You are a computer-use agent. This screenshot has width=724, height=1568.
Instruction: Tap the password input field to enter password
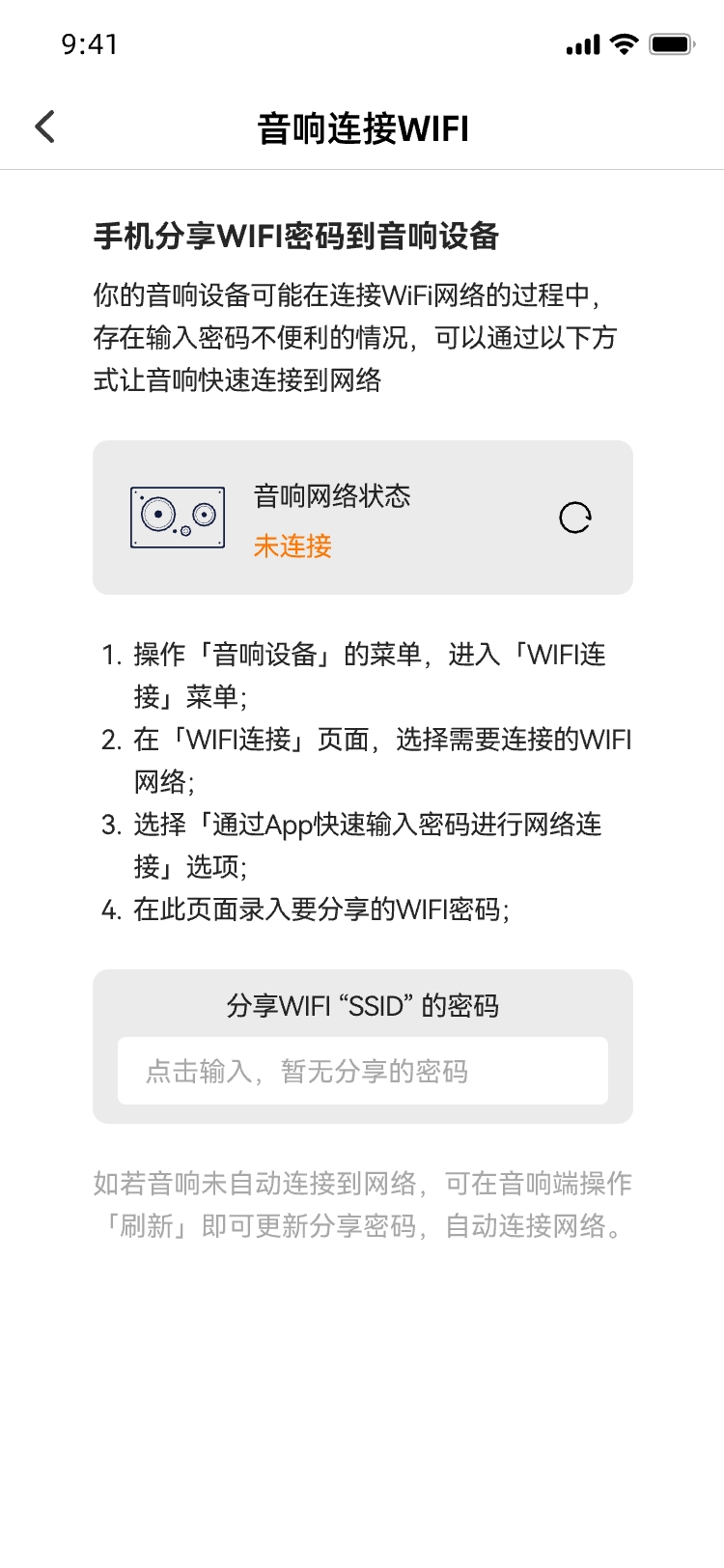pyautogui.click(x=362, y=1071)
